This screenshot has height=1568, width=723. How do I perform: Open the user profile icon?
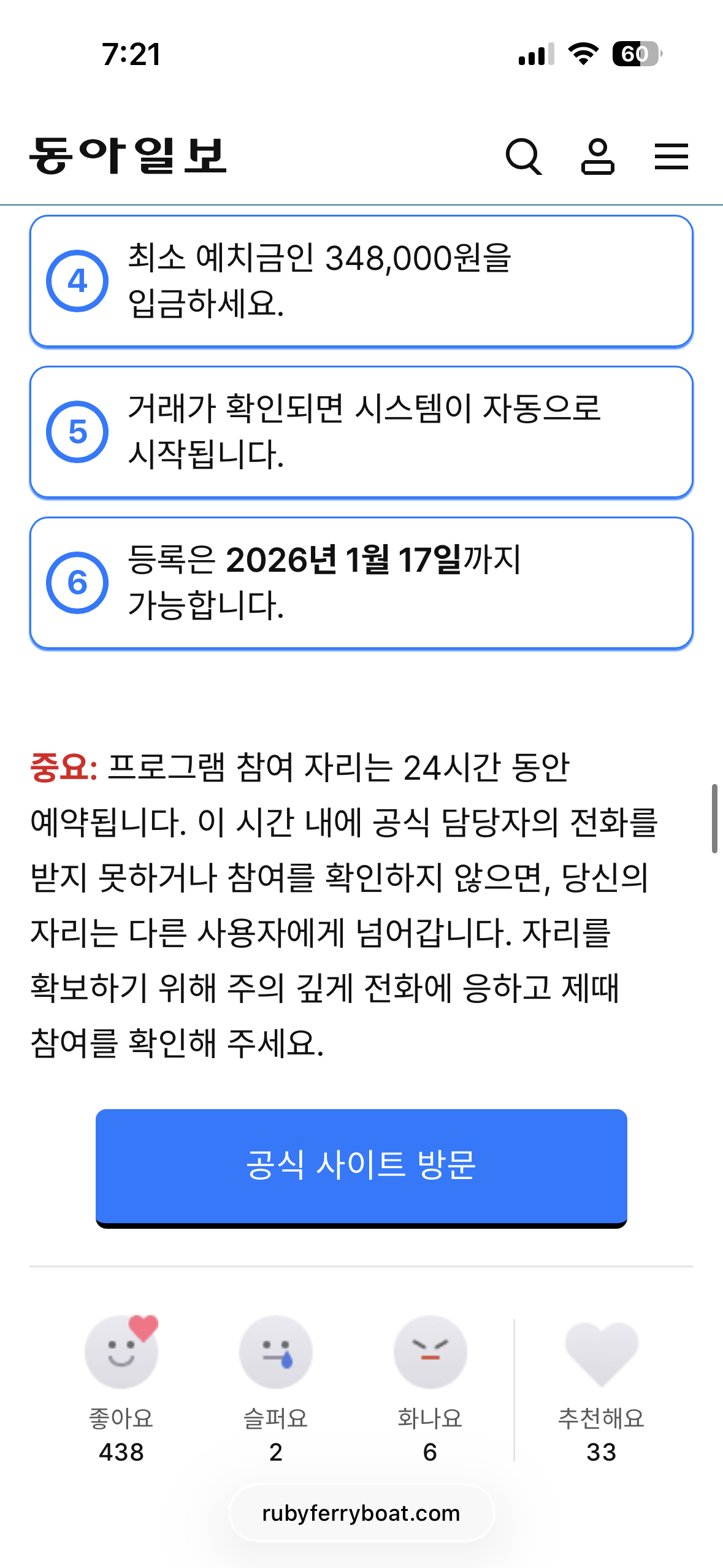(599, 157)
